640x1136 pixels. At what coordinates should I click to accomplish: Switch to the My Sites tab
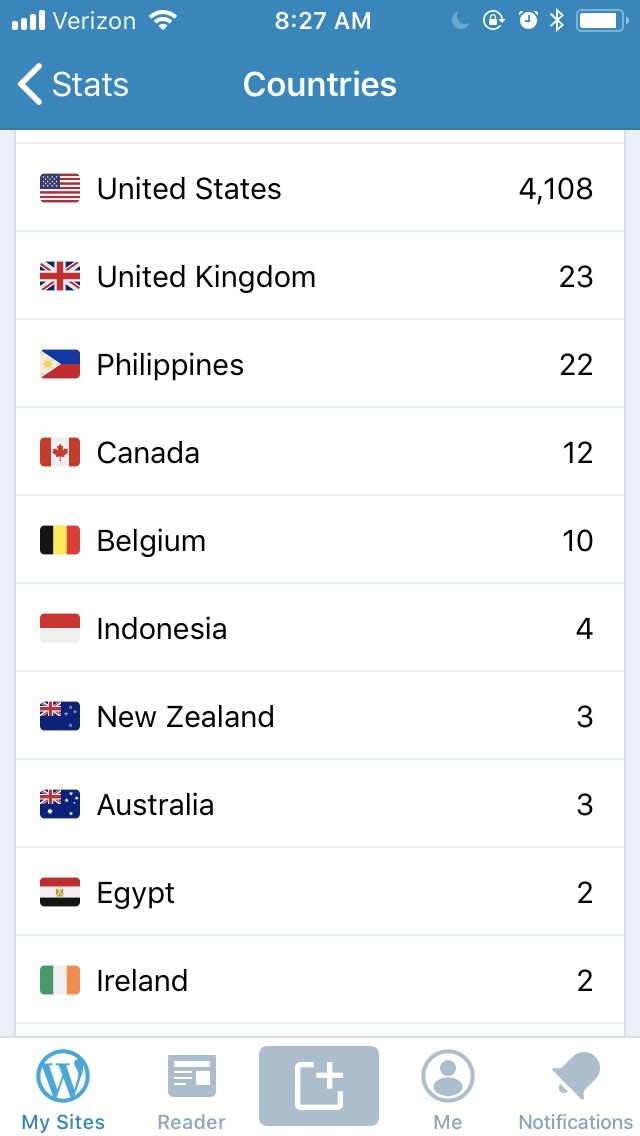(63, 1089)
